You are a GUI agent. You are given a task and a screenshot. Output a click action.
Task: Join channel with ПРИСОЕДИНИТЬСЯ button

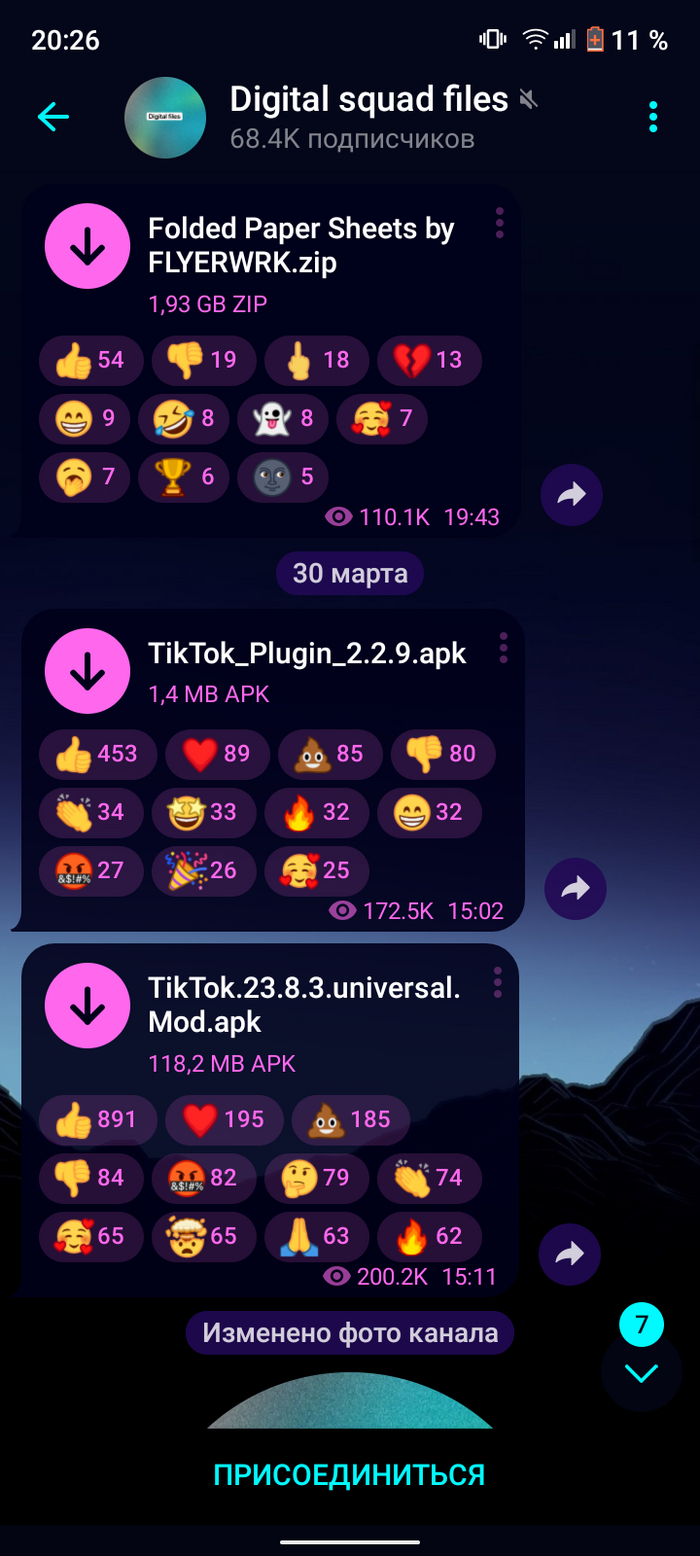[349, 1473]
